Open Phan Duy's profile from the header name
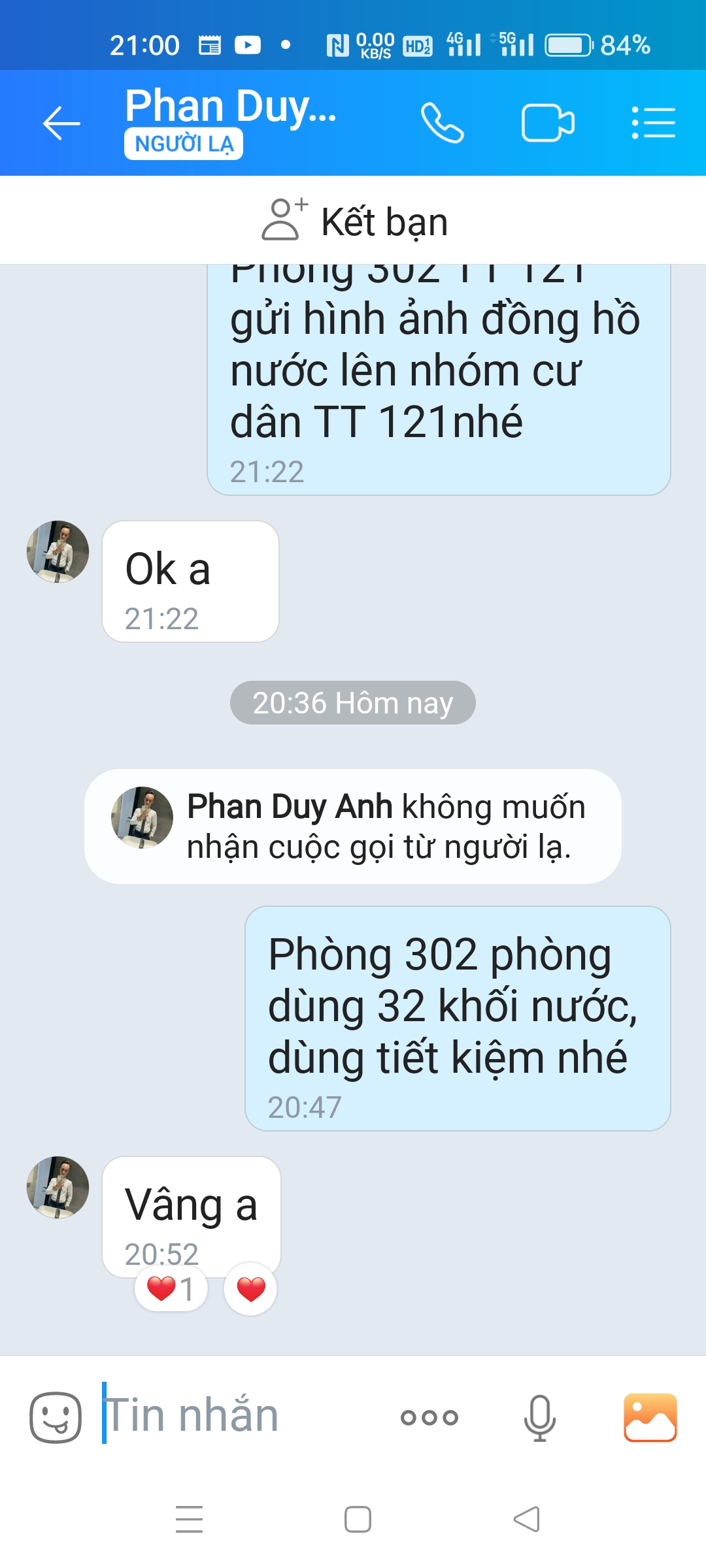The width and height of the screenshot is (706, 1568). 230,107
